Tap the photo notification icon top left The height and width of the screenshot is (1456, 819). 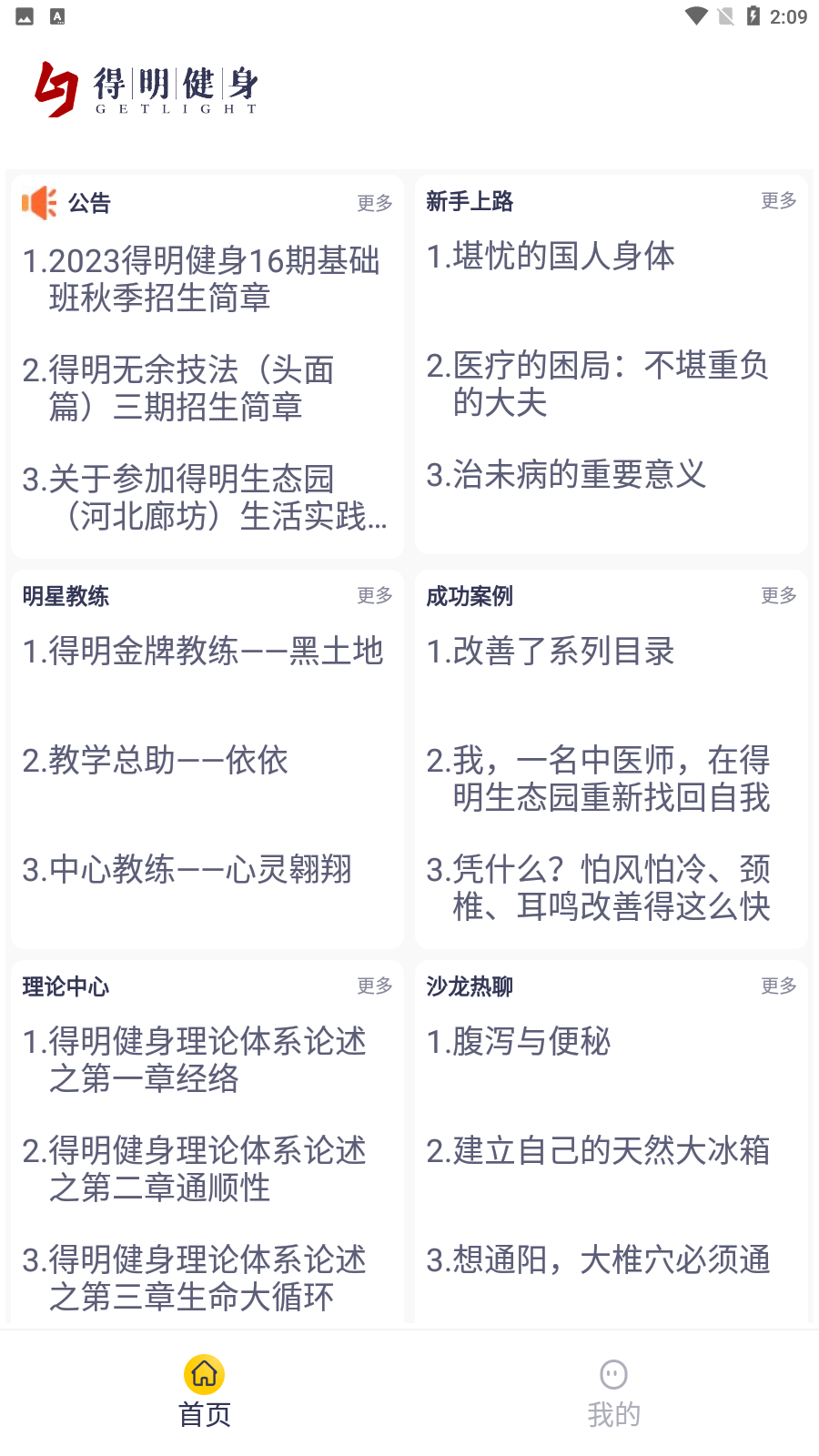pyautogui.click(x=24, y=15)
